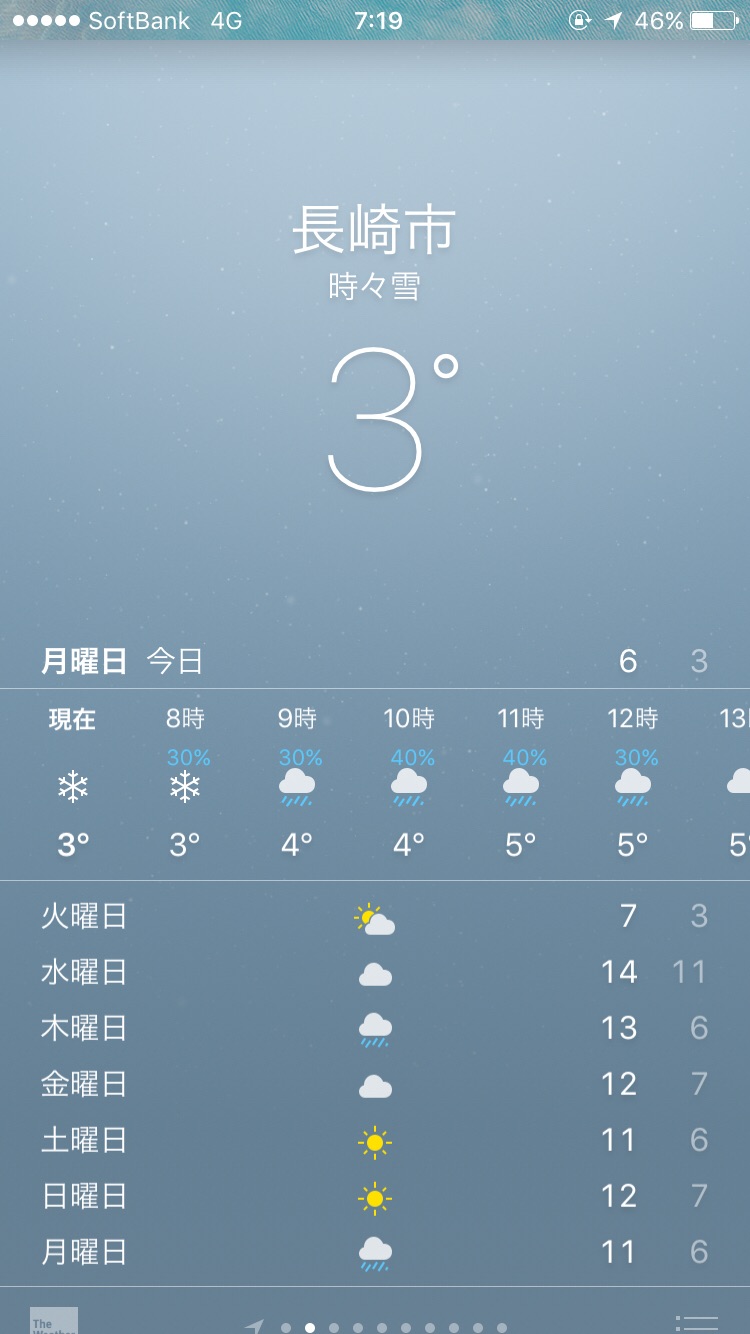The image size is (750, 1334).
Task: Tap the page indicator dots
Action: 382,1328
